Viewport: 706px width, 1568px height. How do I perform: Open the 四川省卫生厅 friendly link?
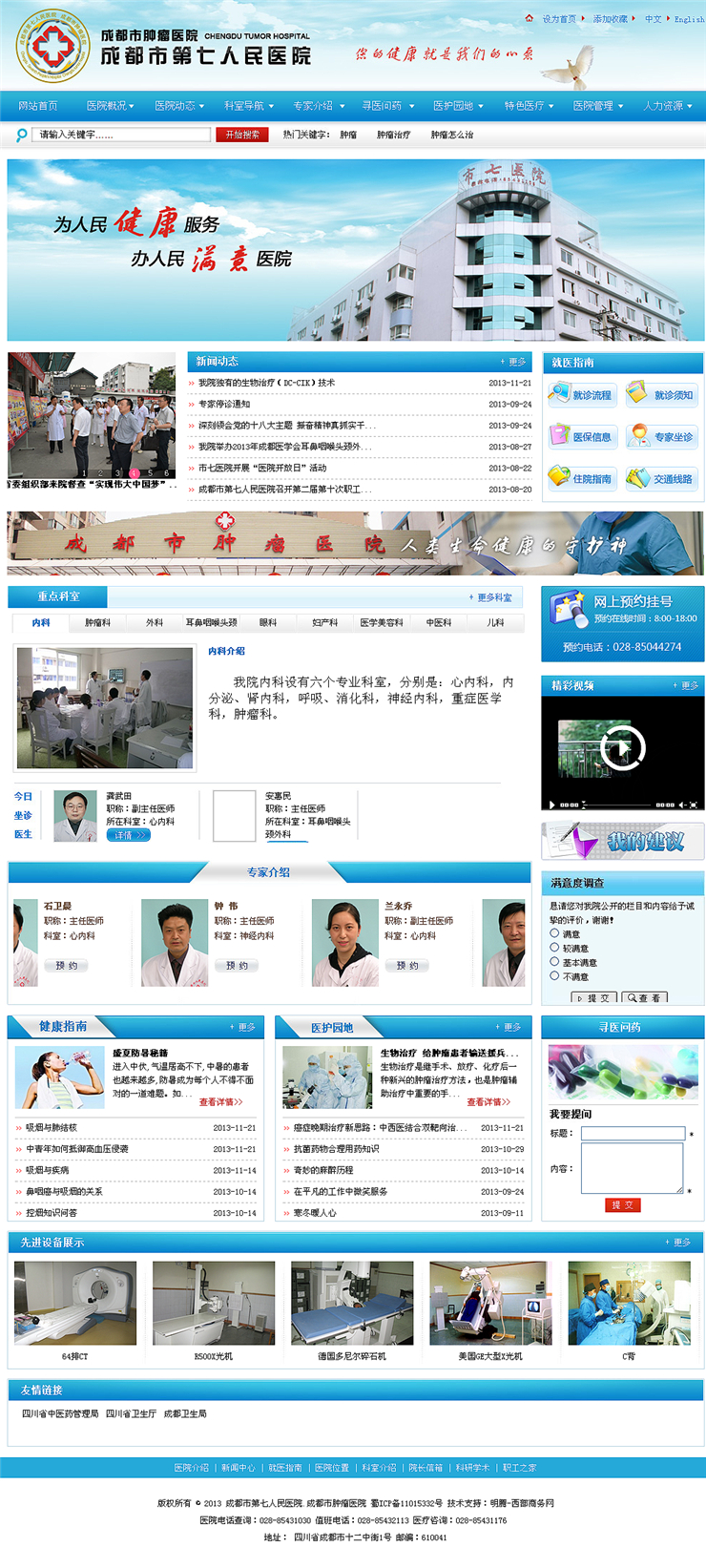coord(131,1413)
